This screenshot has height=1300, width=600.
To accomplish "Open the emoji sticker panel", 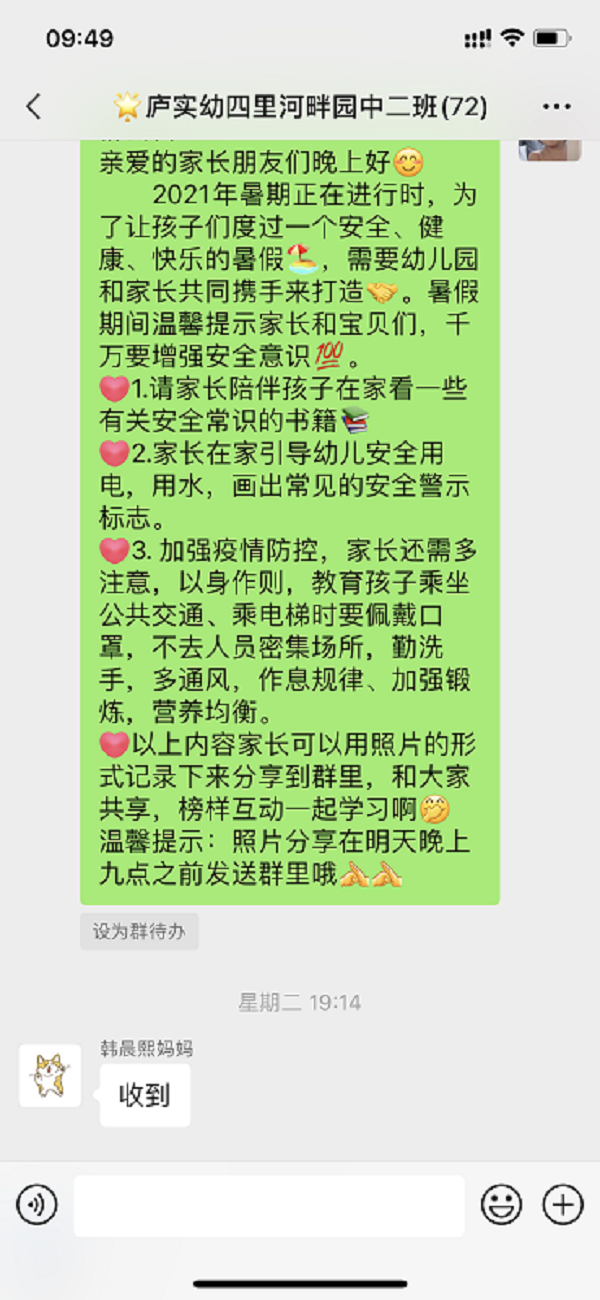I will pyautogui.click(x=502, y=1205).
